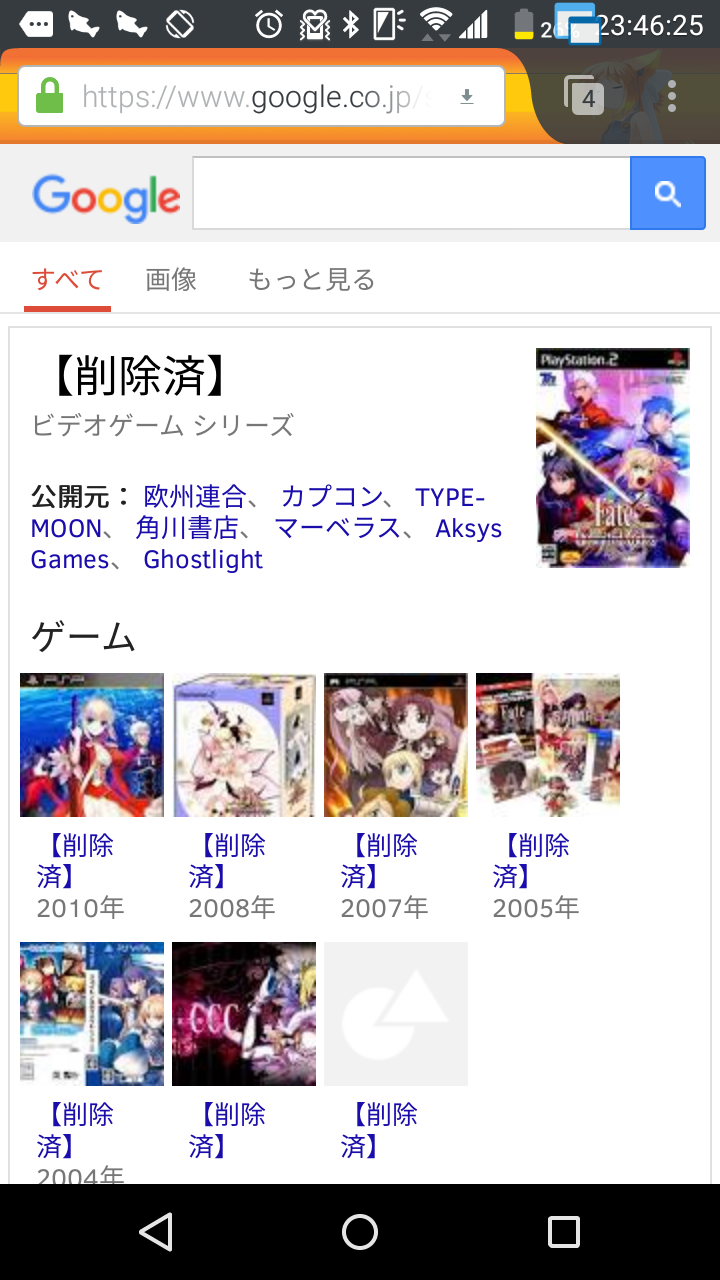Open the カプコン publisher link

pos(331,497)
